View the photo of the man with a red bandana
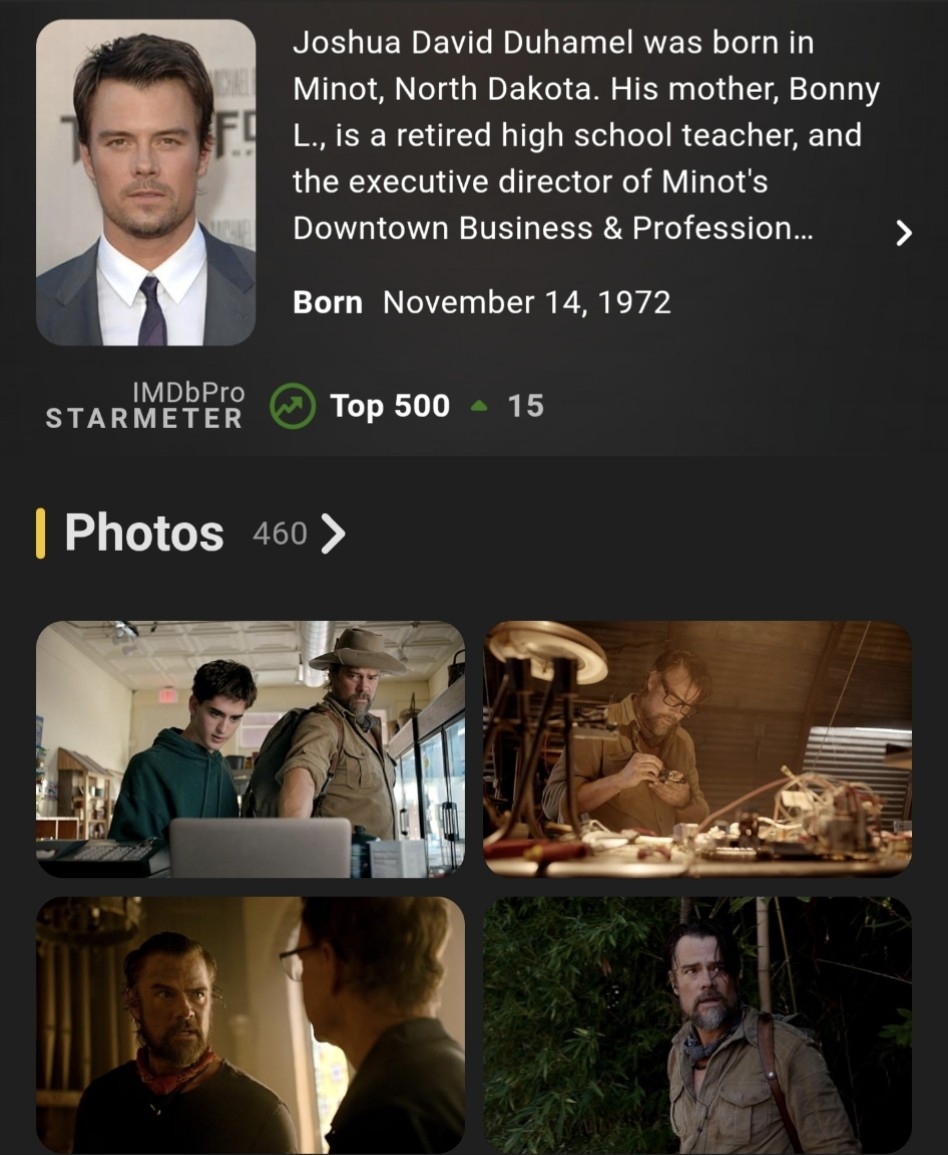The height and width of the screenshot is (1155, 948). coord(250,1025)
